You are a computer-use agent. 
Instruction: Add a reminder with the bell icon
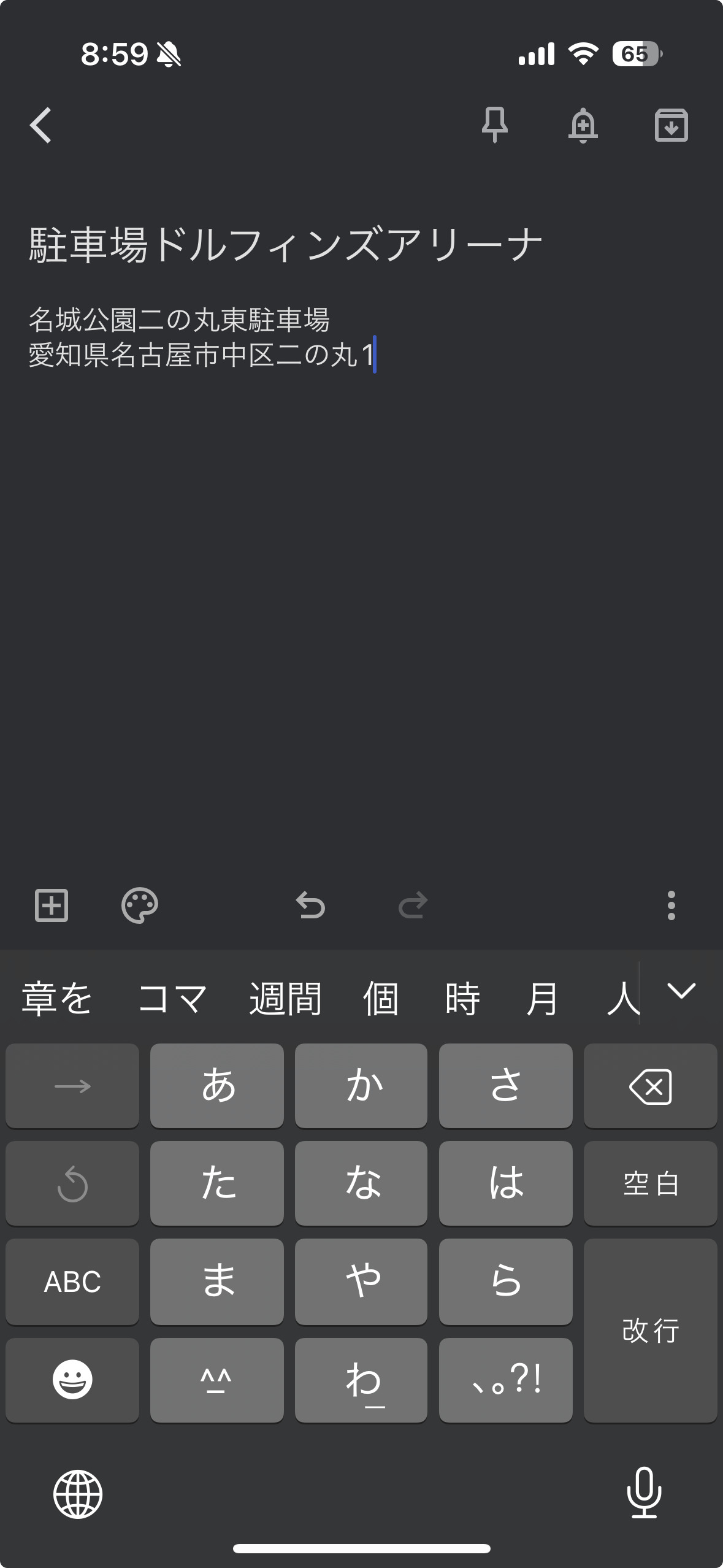point(583,125)
